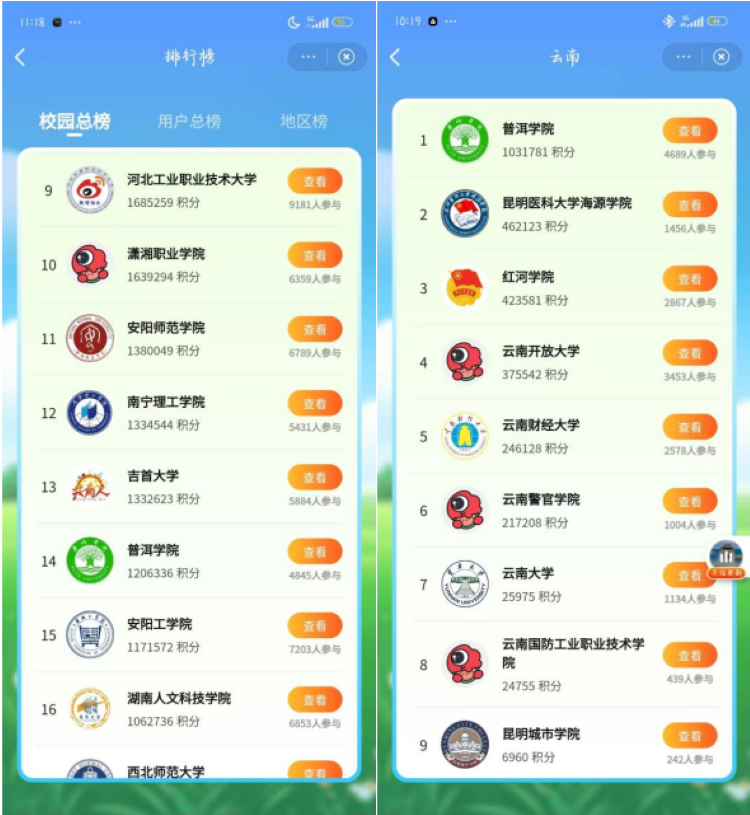View details of 红河学院

[690, 279]
